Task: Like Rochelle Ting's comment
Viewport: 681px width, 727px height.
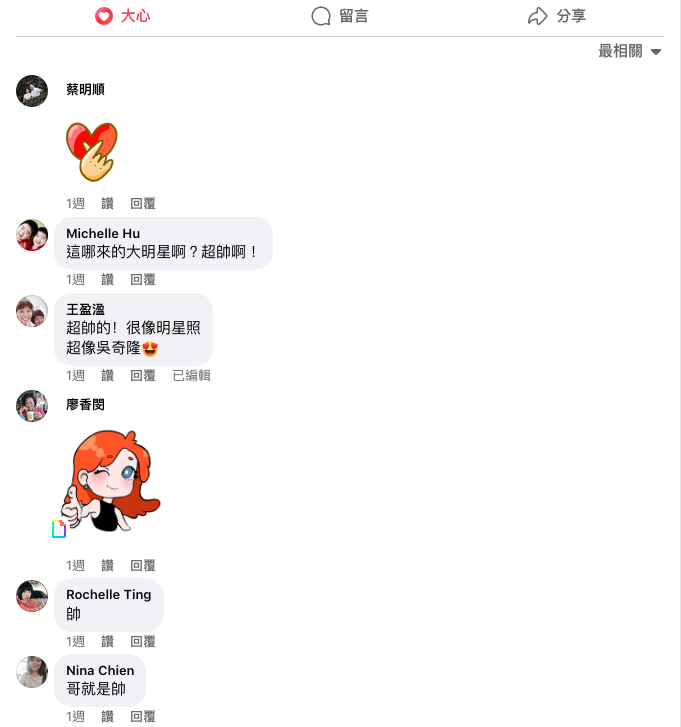Action: click(x=107, y=642)
